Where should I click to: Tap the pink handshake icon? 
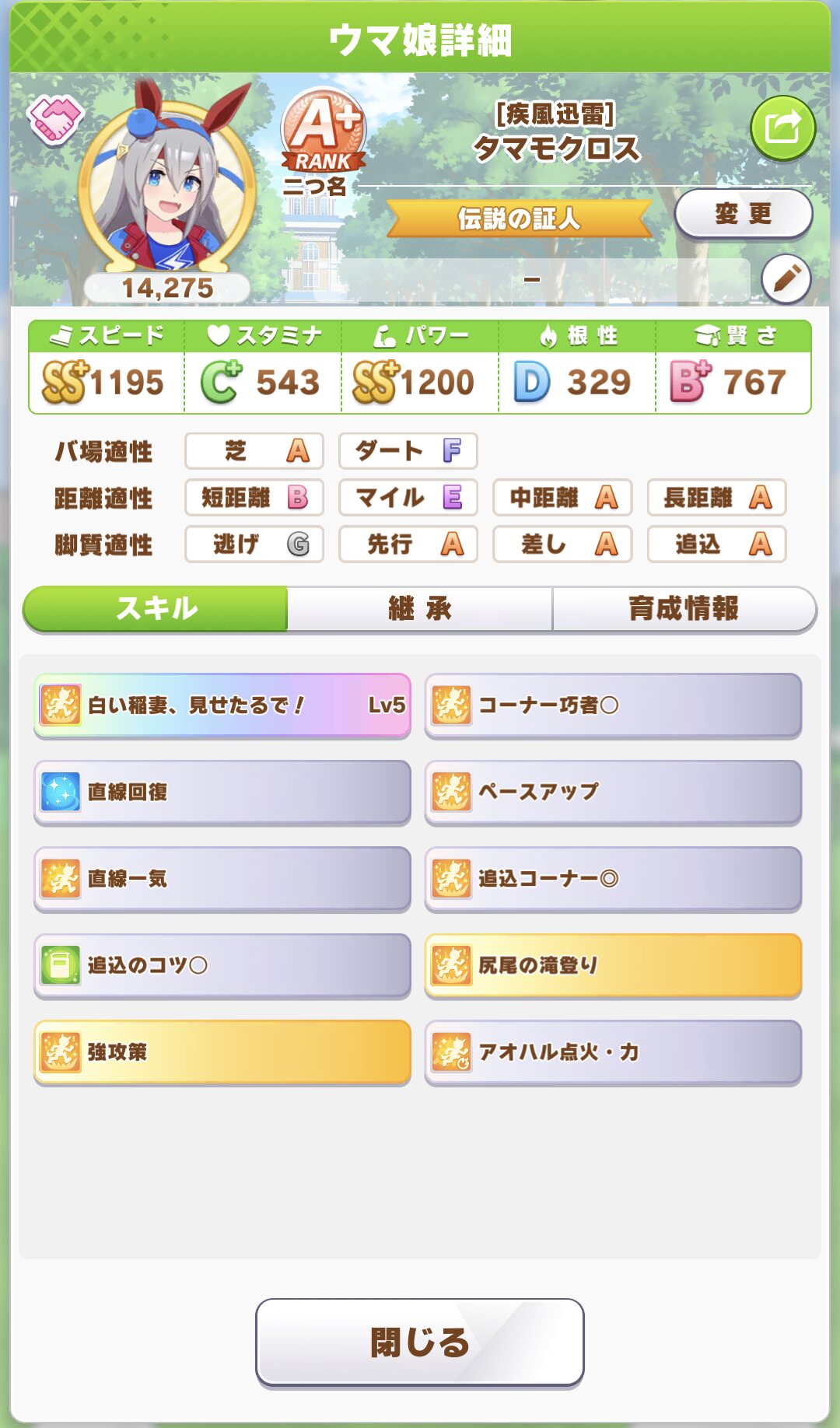pos(55,121)
